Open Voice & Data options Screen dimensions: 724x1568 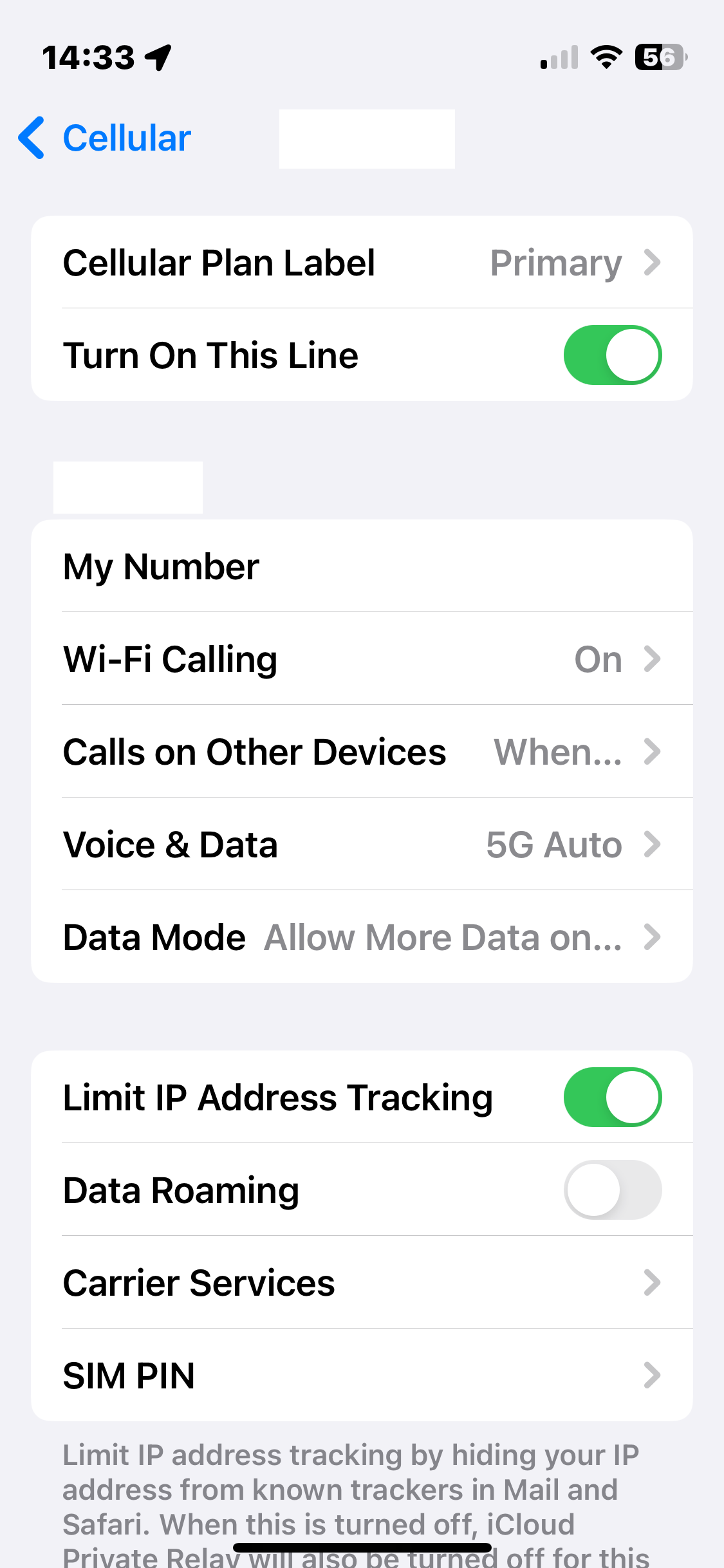[x=362, y=845]
